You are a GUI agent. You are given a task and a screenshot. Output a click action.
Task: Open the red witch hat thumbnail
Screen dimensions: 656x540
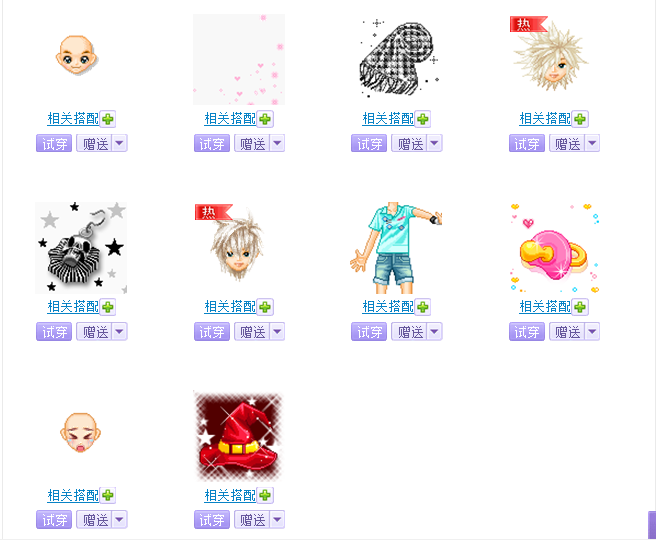[x=238, y=436]
